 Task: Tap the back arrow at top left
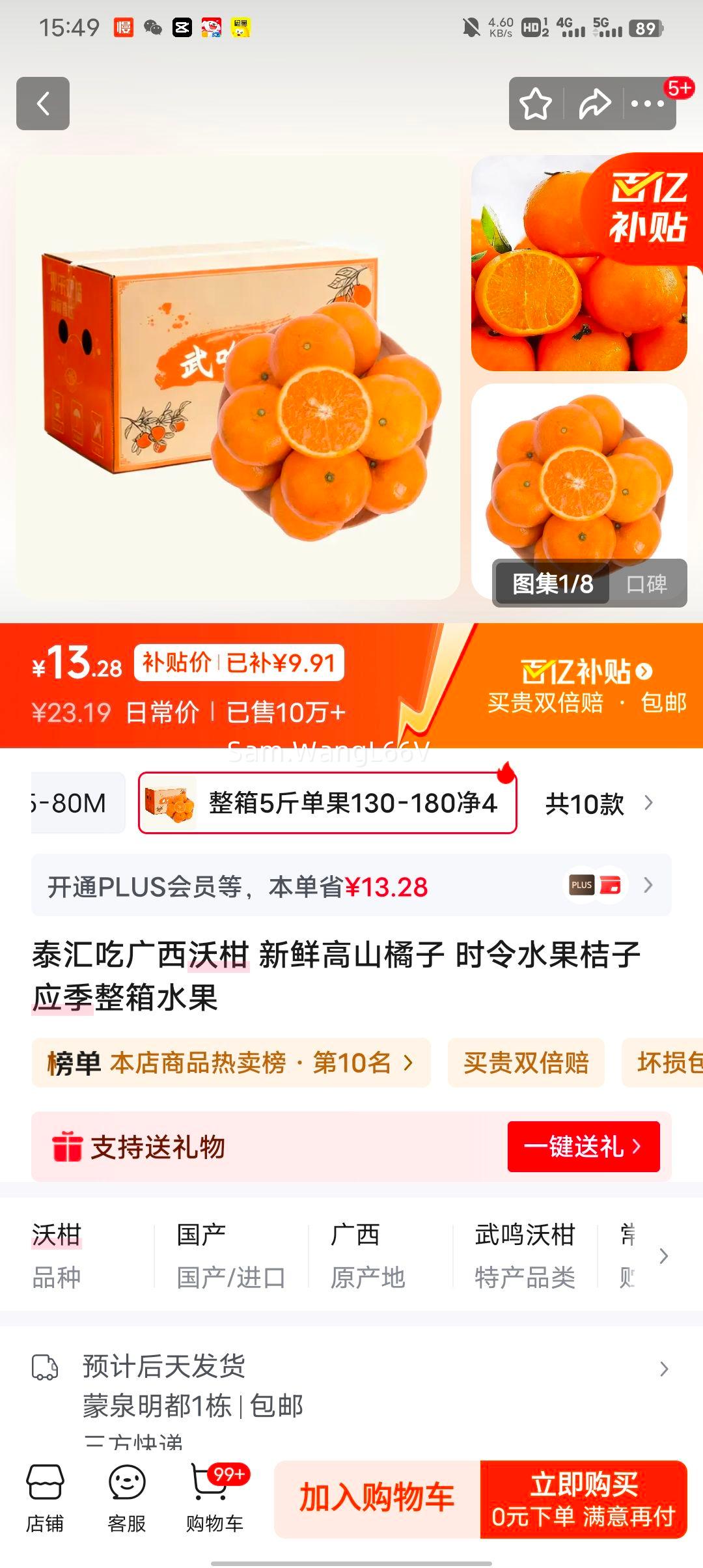coord(43,104)
